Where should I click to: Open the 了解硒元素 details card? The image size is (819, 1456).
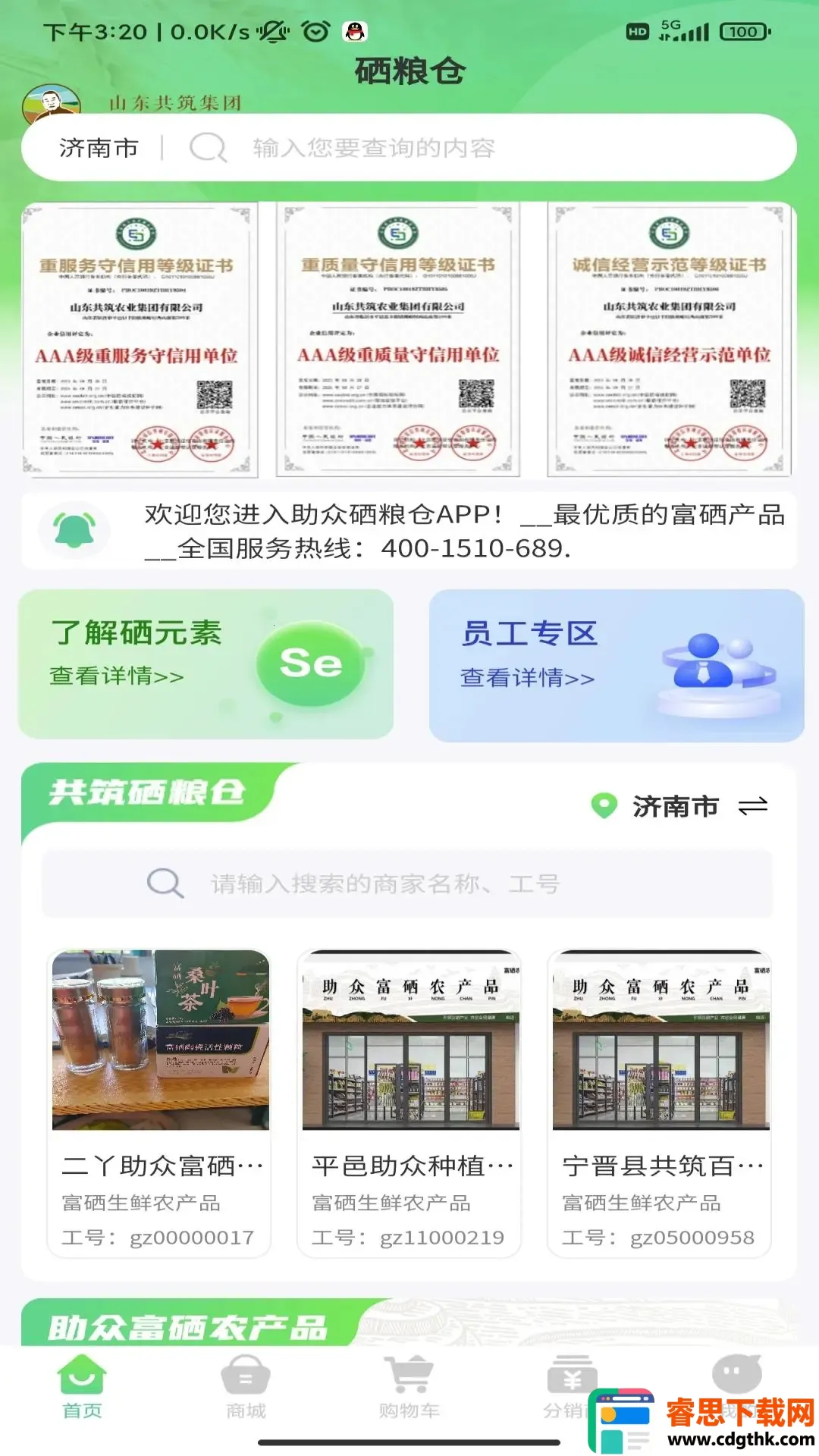(x=206, y=664)
